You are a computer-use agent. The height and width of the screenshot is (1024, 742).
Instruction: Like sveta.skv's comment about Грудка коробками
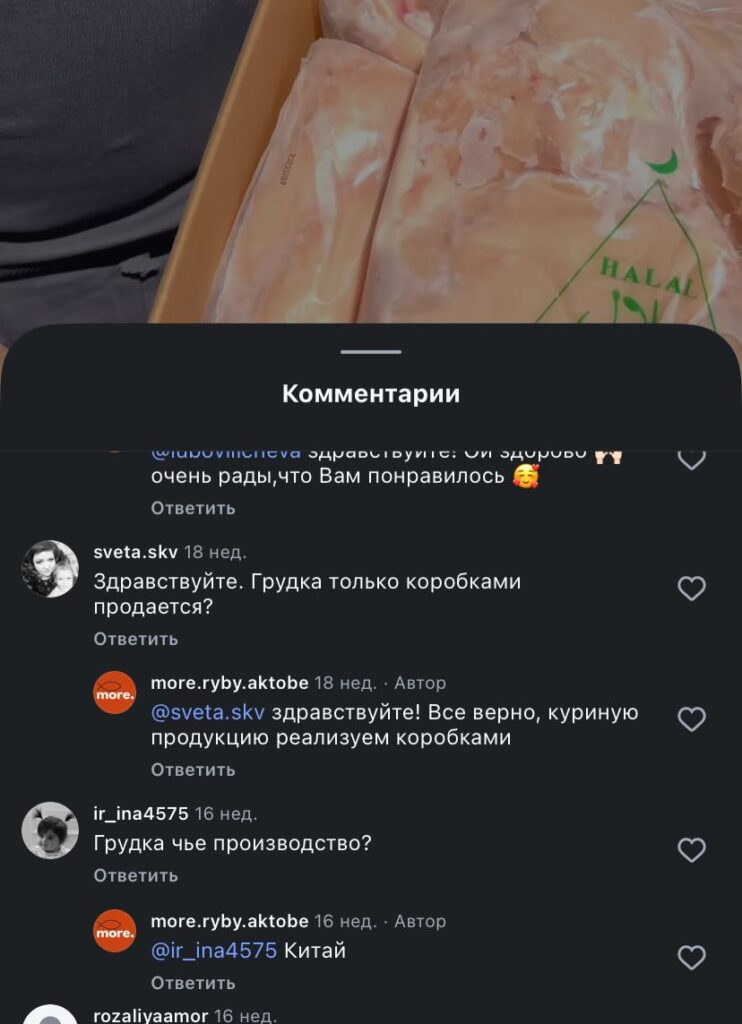tap(692, 589)
